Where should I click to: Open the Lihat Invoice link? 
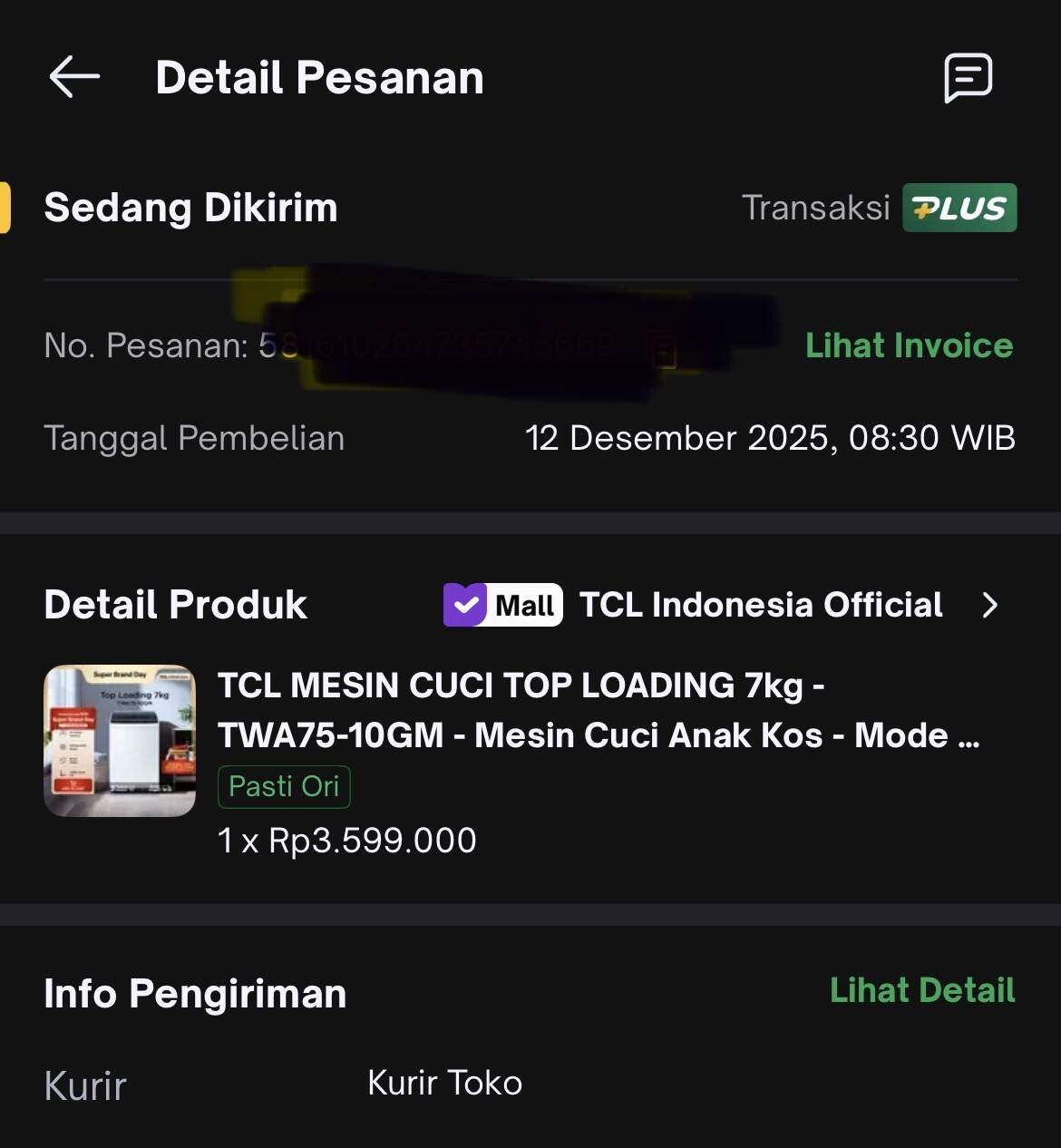click(909, 345)
